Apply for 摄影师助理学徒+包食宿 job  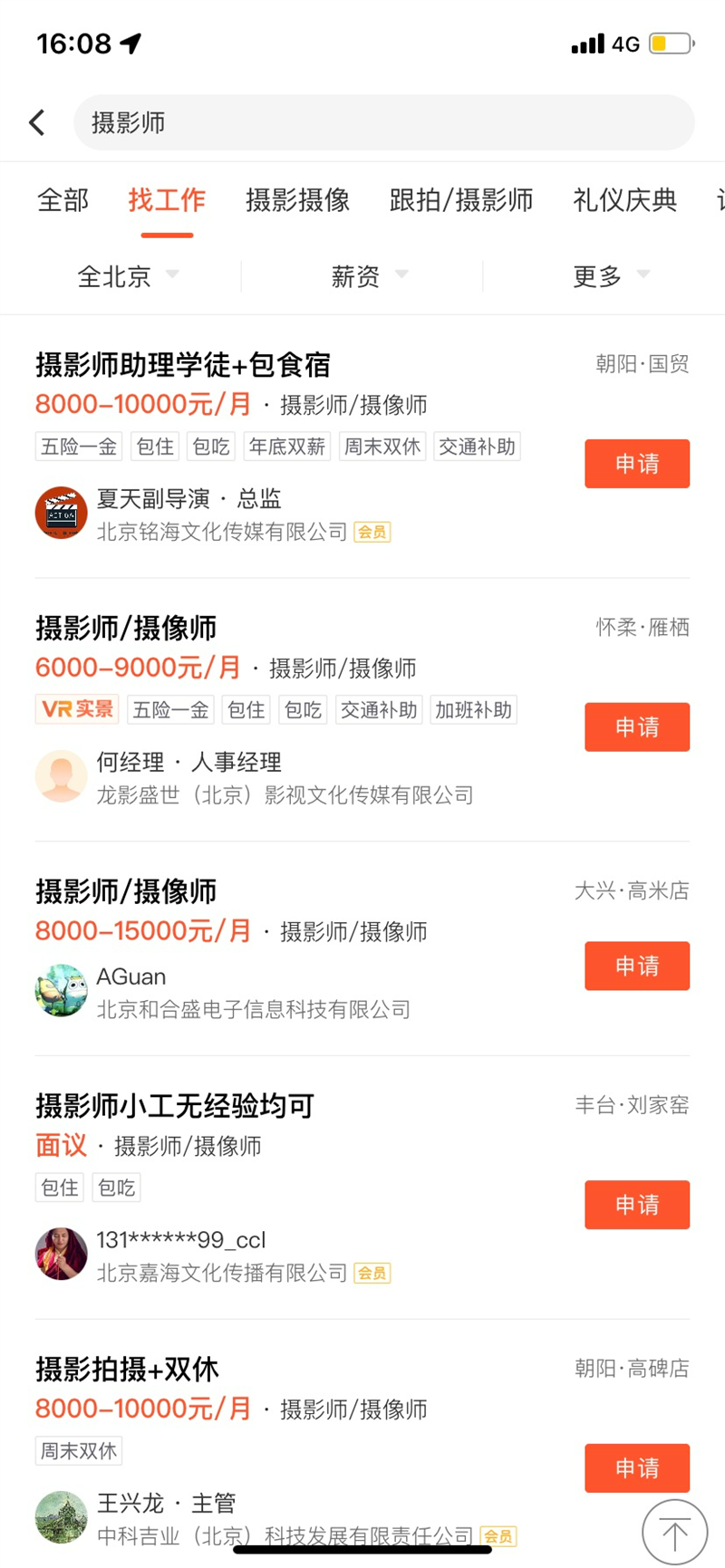636,464
